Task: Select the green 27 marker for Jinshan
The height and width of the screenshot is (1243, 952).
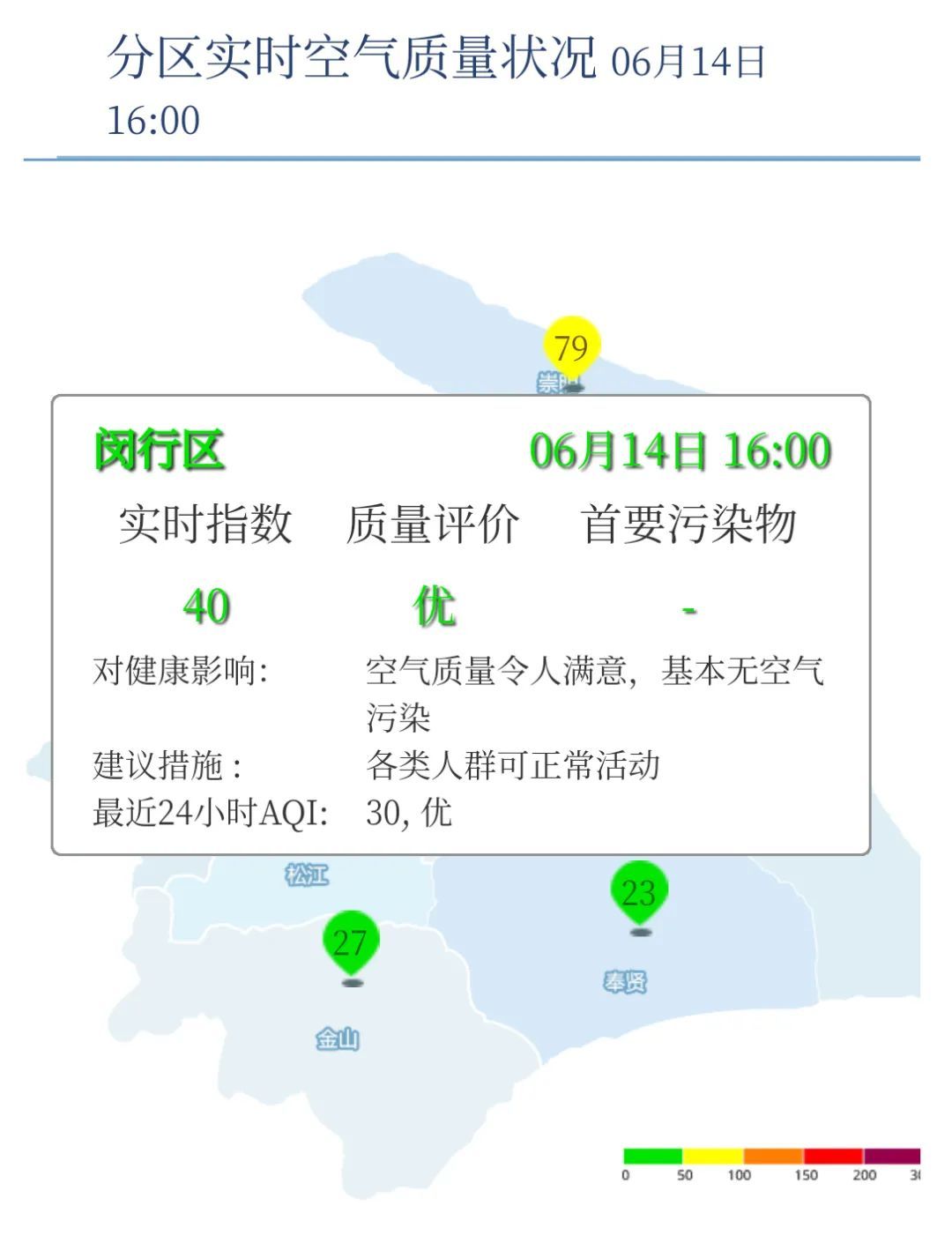Action: 350,942
